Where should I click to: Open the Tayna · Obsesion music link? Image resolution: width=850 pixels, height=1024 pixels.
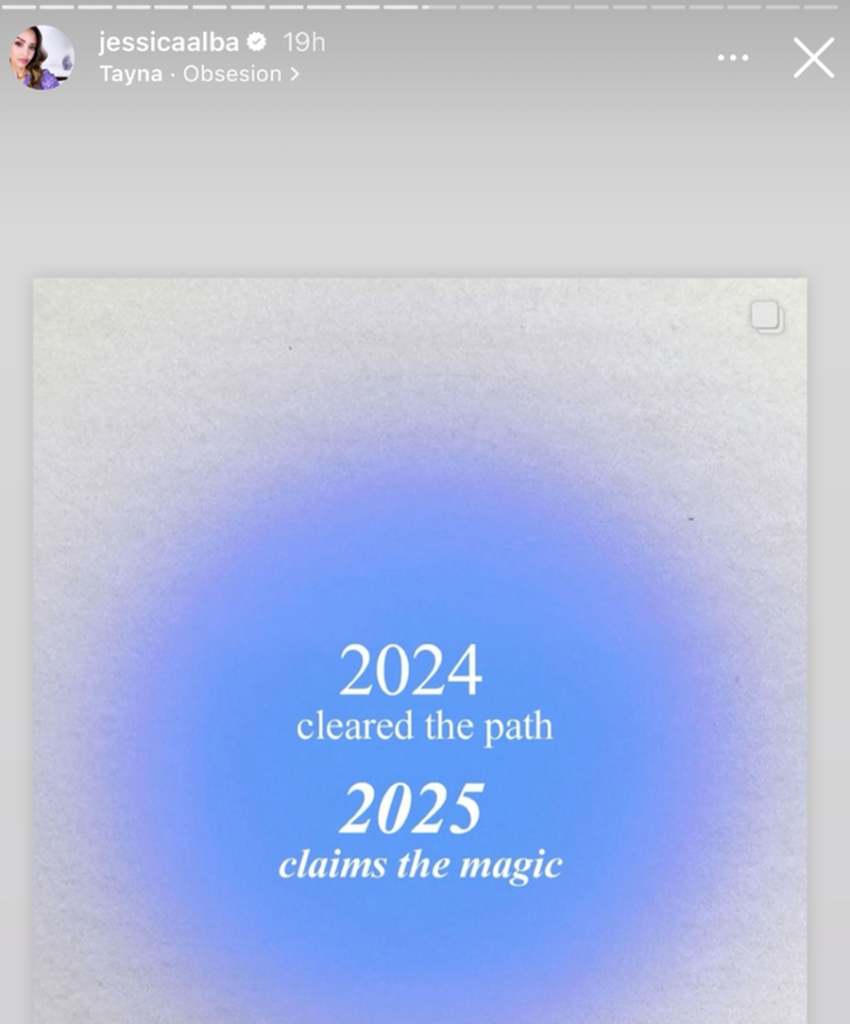click(199, 74)
